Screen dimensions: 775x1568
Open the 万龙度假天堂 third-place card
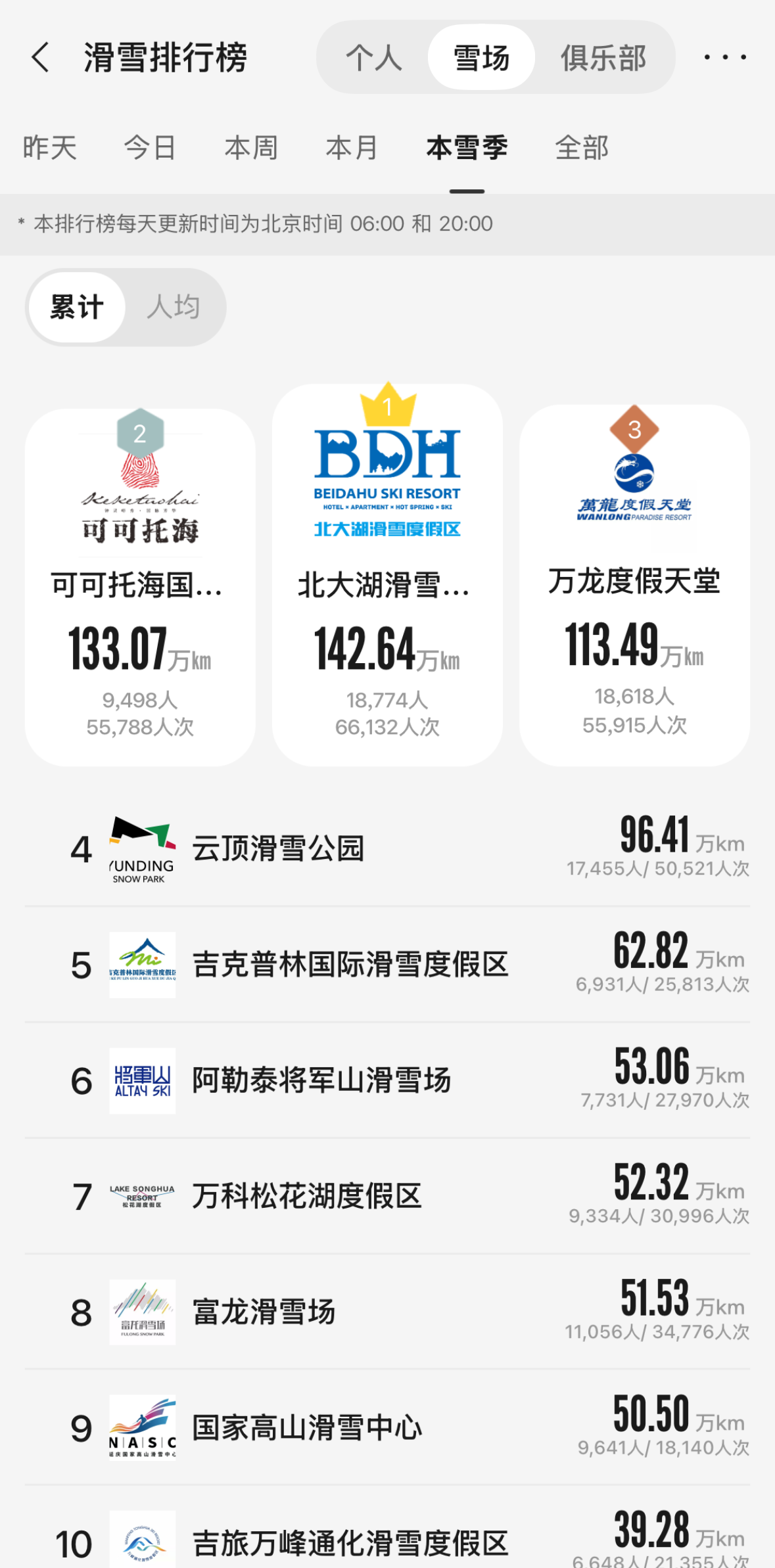634,585
